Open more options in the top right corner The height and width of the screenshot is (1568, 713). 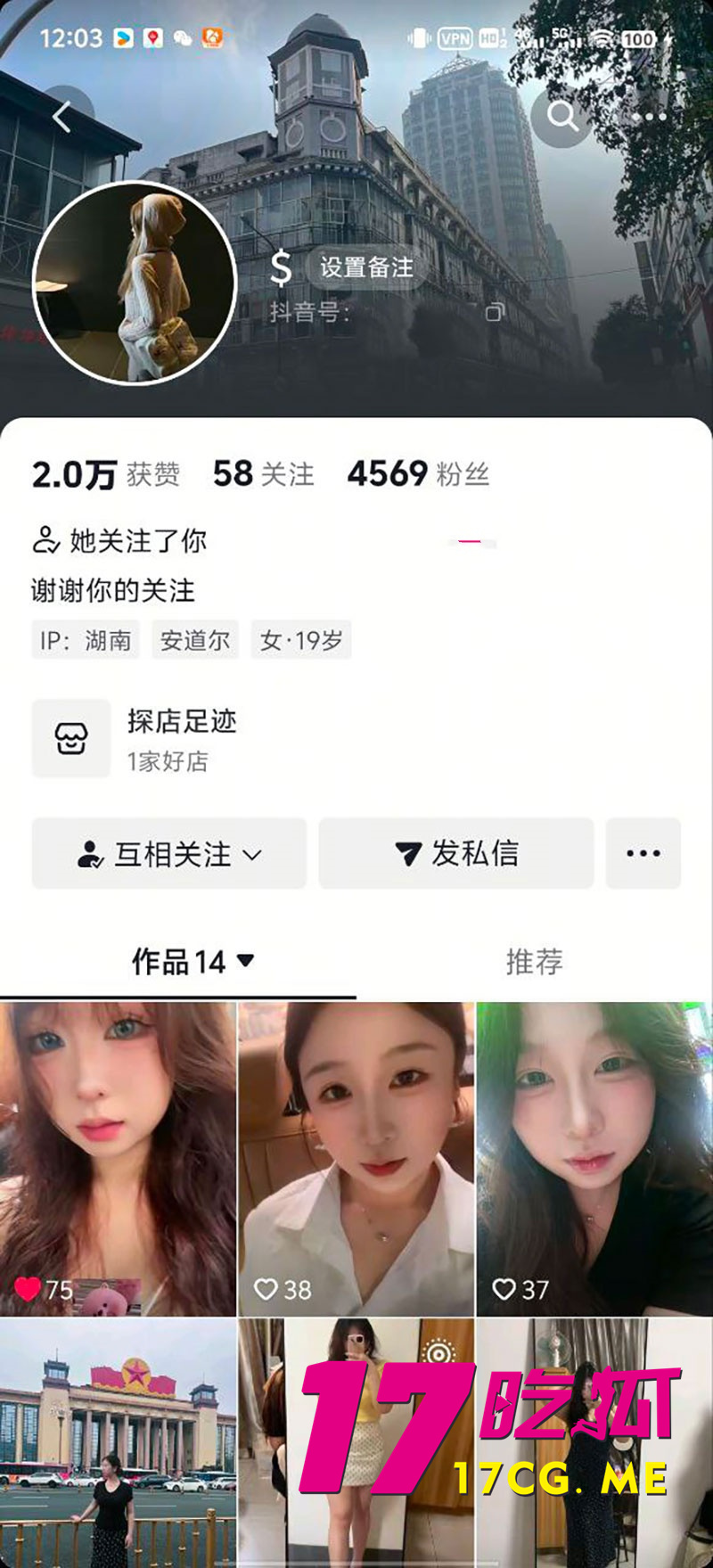652,116
